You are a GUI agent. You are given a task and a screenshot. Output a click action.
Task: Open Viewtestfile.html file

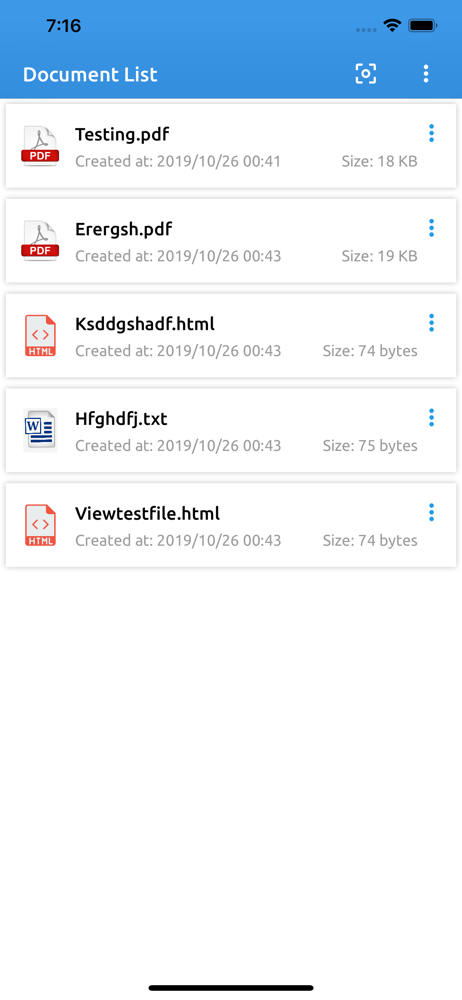231,525
